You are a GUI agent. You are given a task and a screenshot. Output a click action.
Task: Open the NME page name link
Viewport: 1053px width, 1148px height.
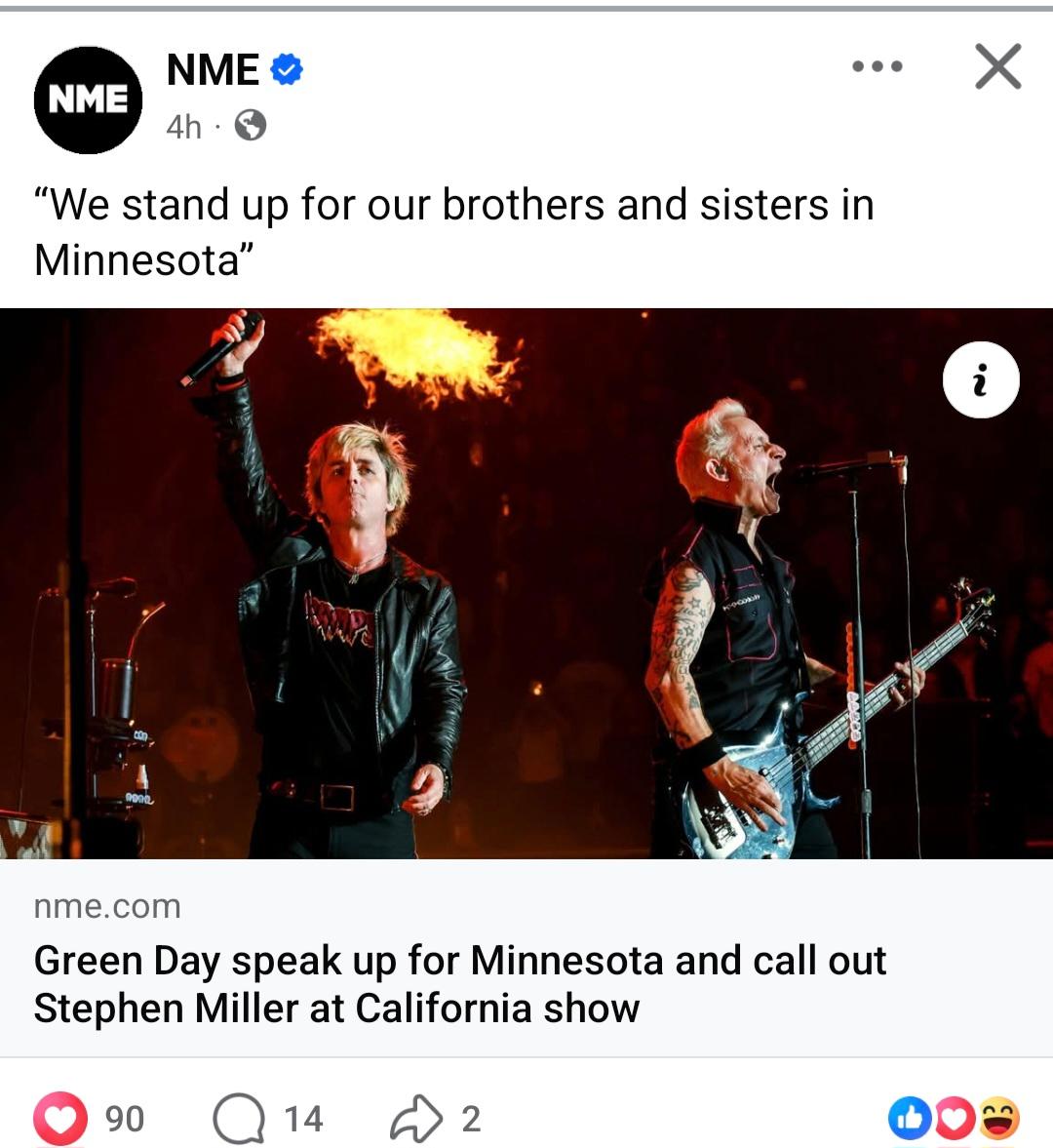coord(213,70)
